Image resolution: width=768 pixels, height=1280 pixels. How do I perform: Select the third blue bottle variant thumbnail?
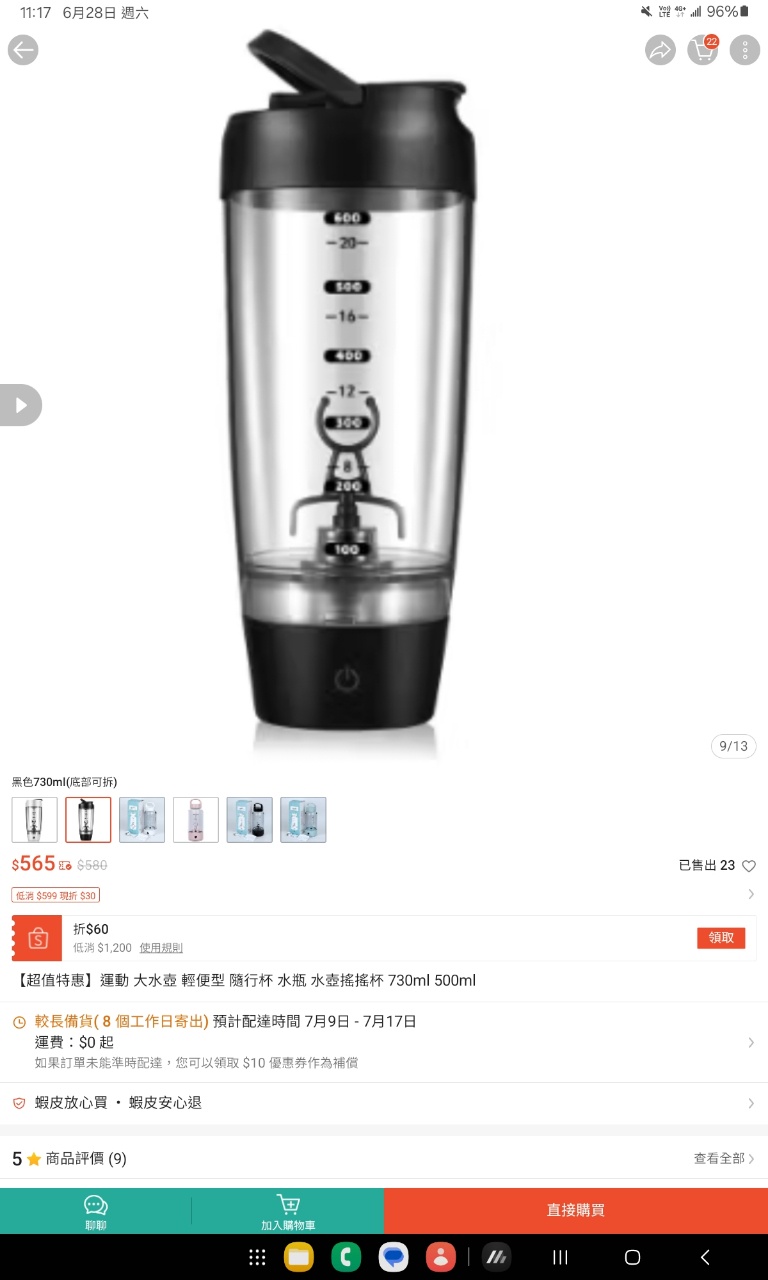click(x=142, y=820)
